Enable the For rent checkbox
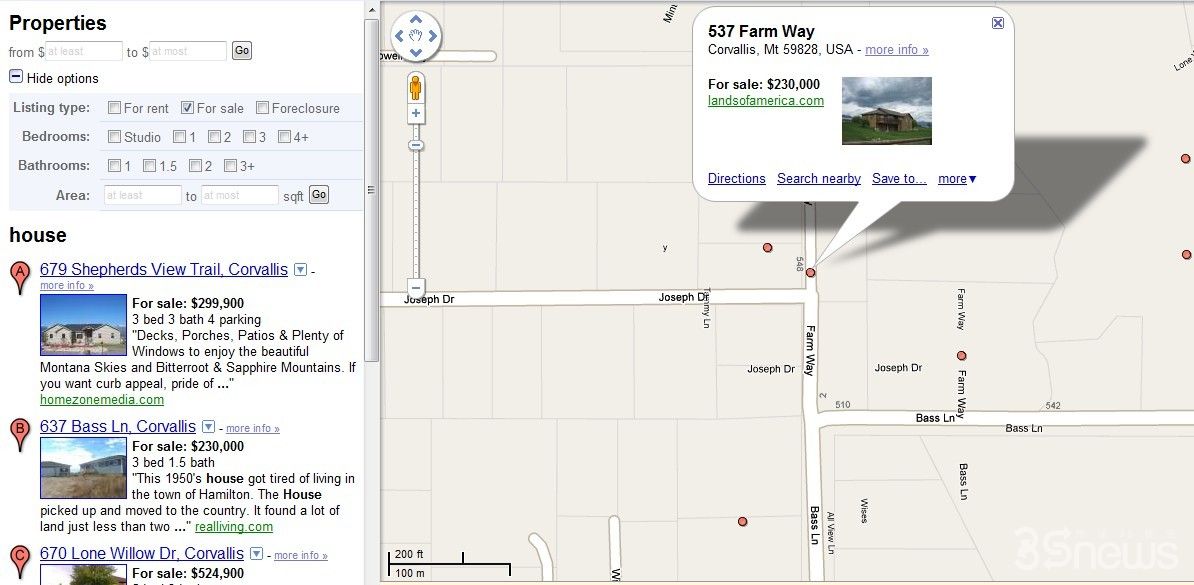1194x585 pixels. 115,108
